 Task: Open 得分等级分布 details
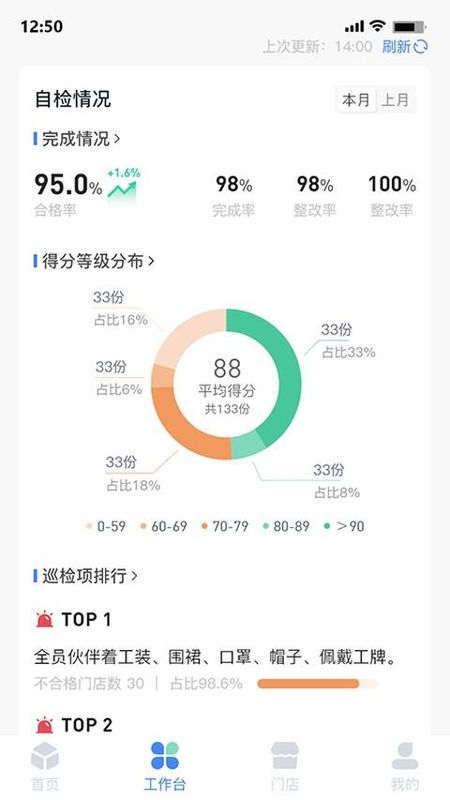point(94,261)
